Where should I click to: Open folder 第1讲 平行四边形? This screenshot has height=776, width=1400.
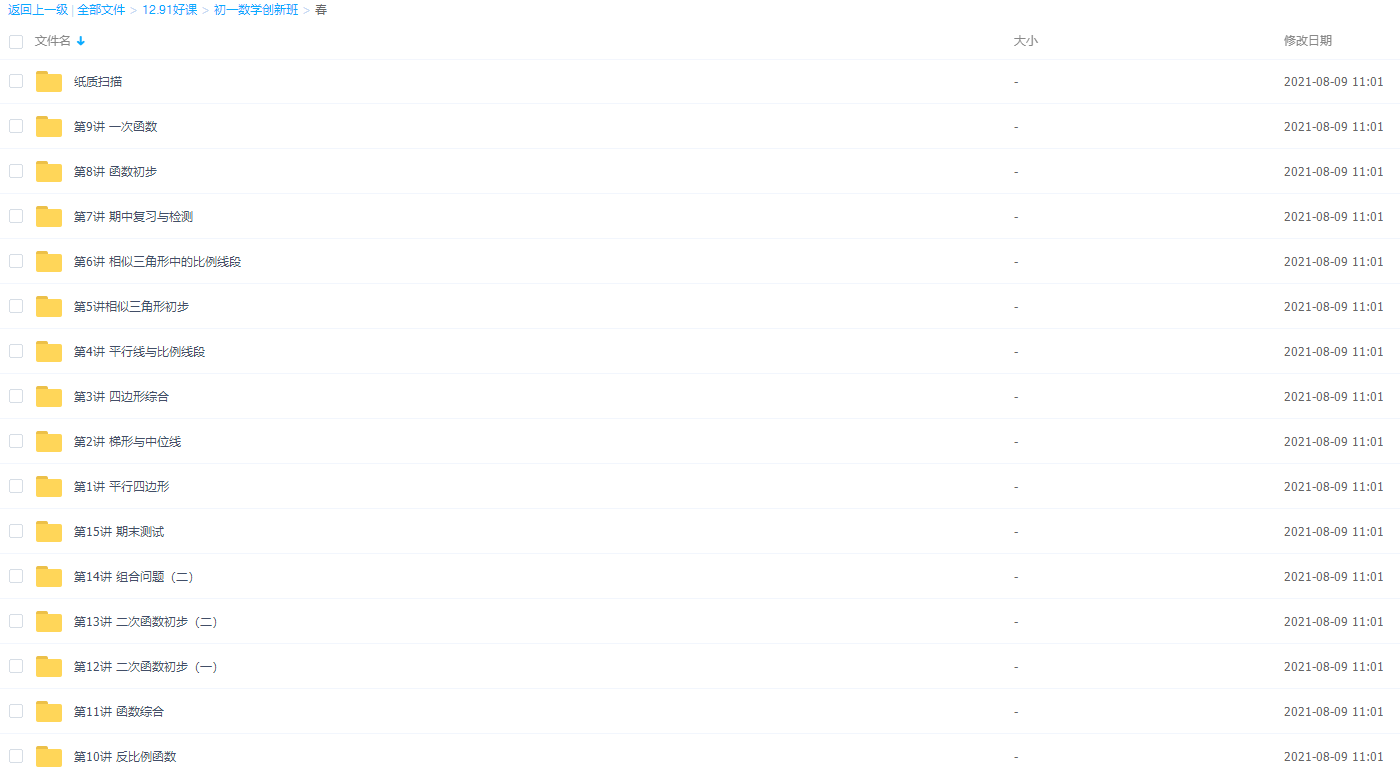tap(121, 487)
